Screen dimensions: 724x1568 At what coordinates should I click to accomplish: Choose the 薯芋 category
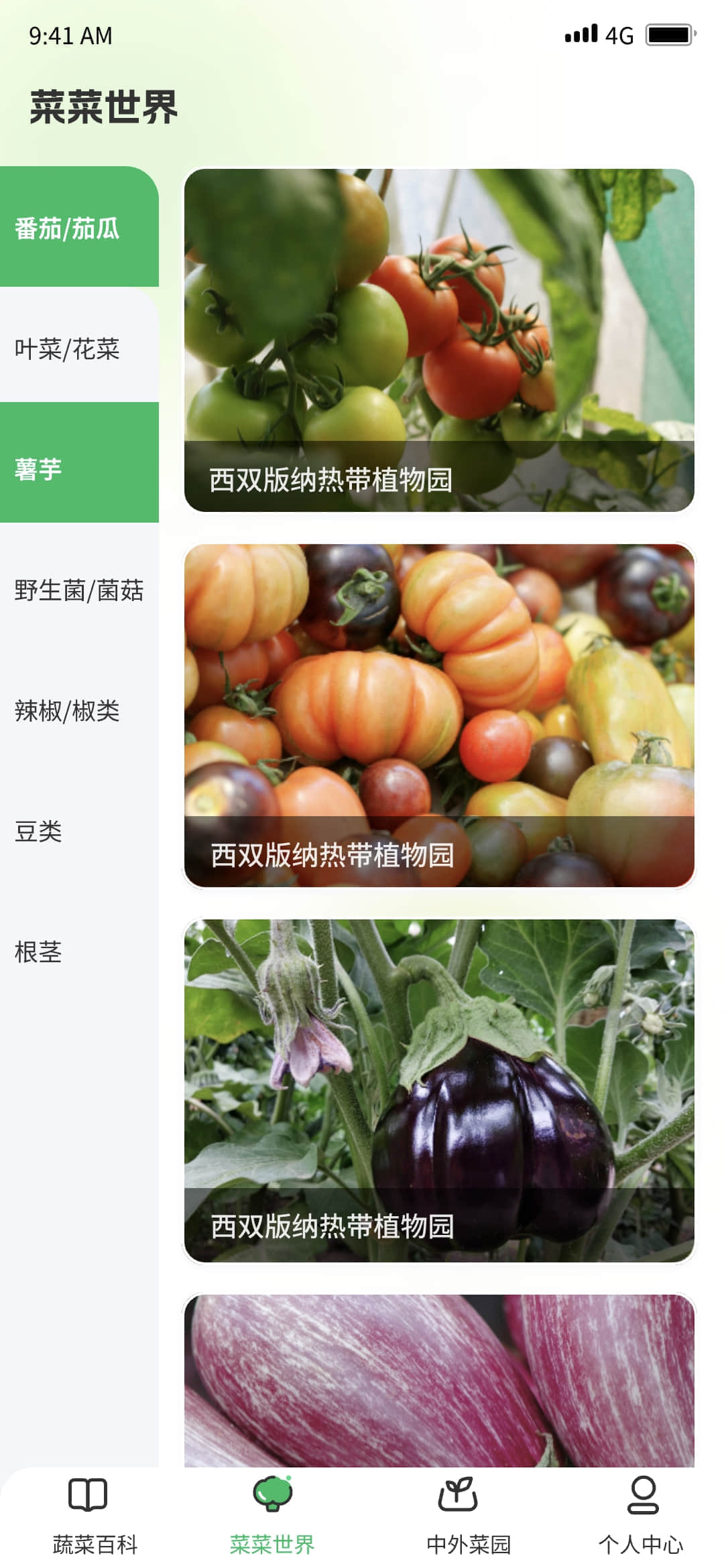coord(79,468)
